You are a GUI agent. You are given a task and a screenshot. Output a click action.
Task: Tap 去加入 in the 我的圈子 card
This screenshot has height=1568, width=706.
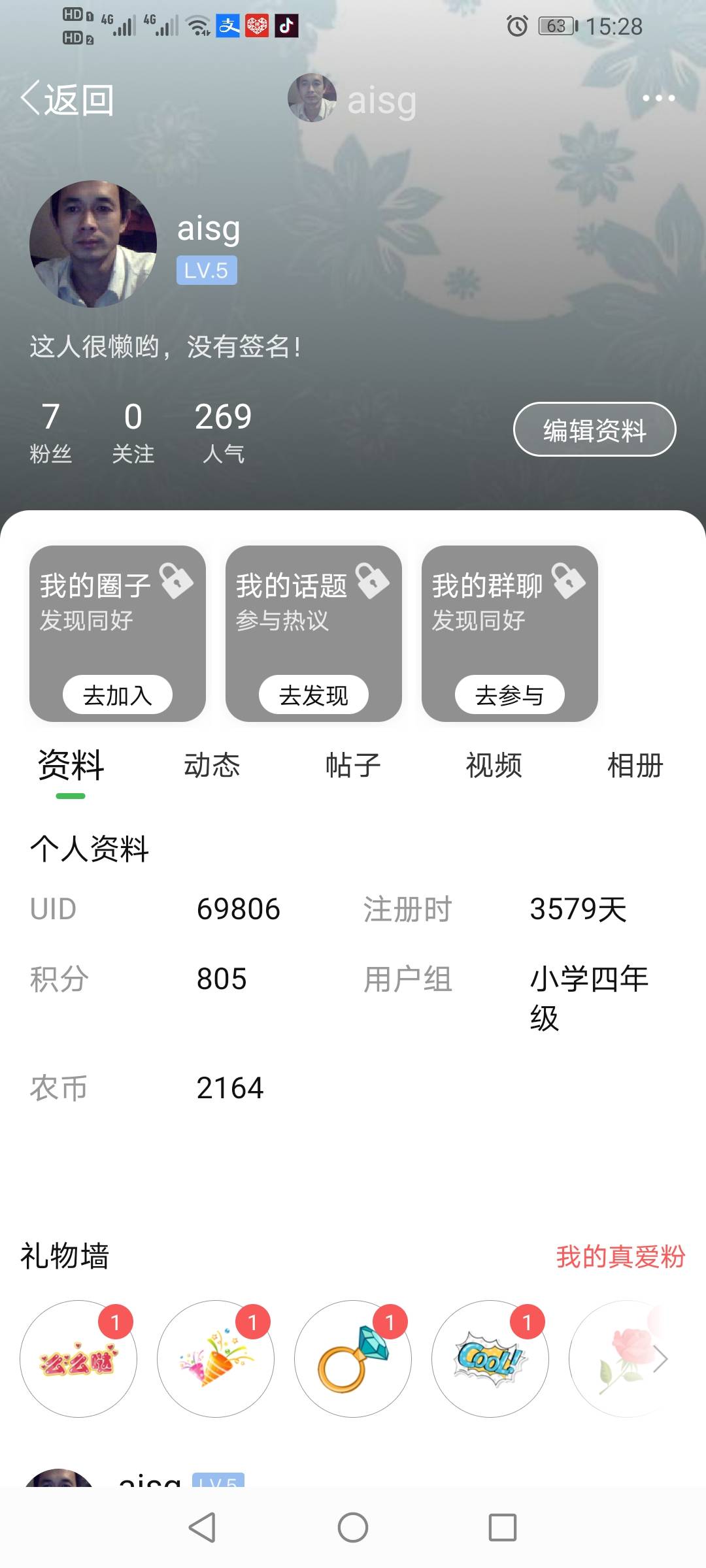(x=118, y=694)
